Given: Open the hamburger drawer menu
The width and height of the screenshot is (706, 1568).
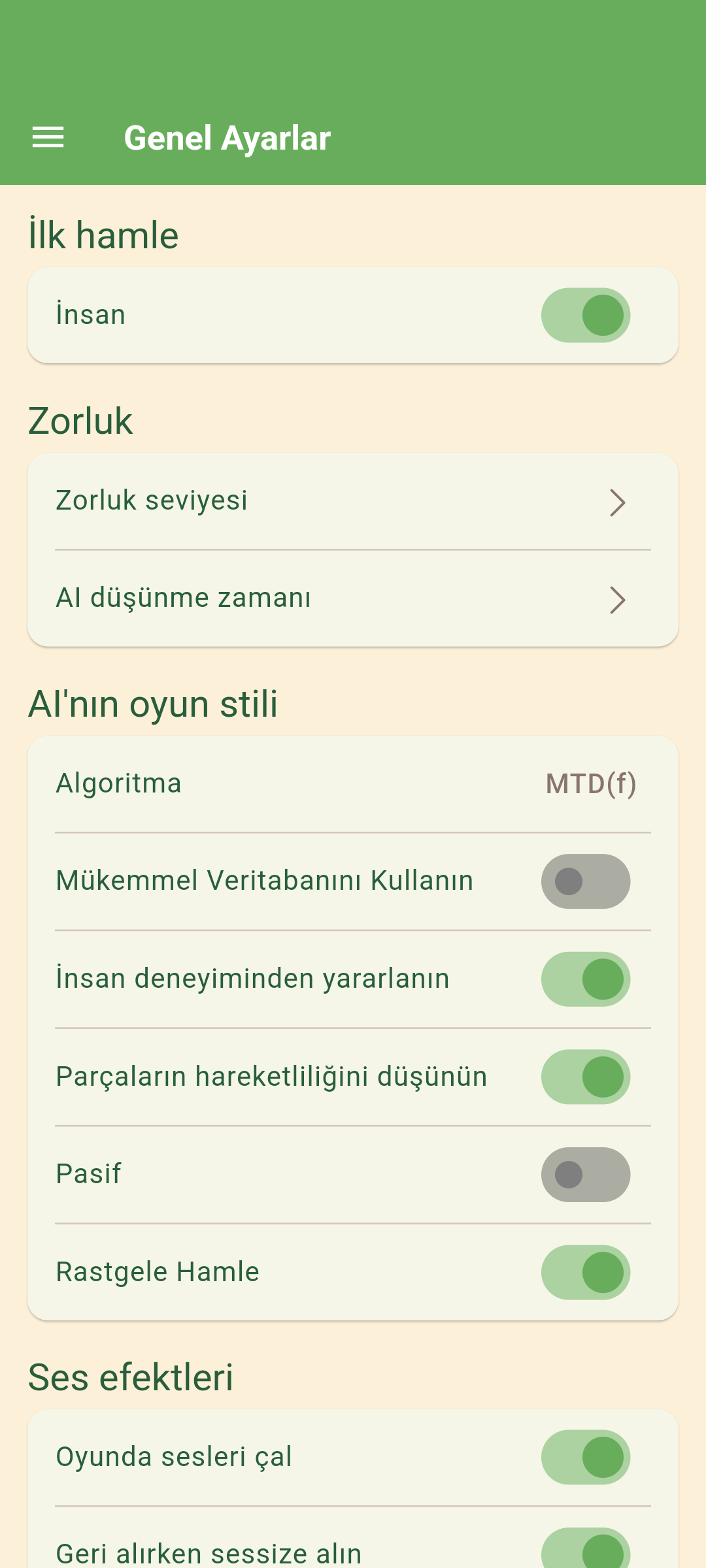Looking at the screenshot, I should (x=48, y=138).
